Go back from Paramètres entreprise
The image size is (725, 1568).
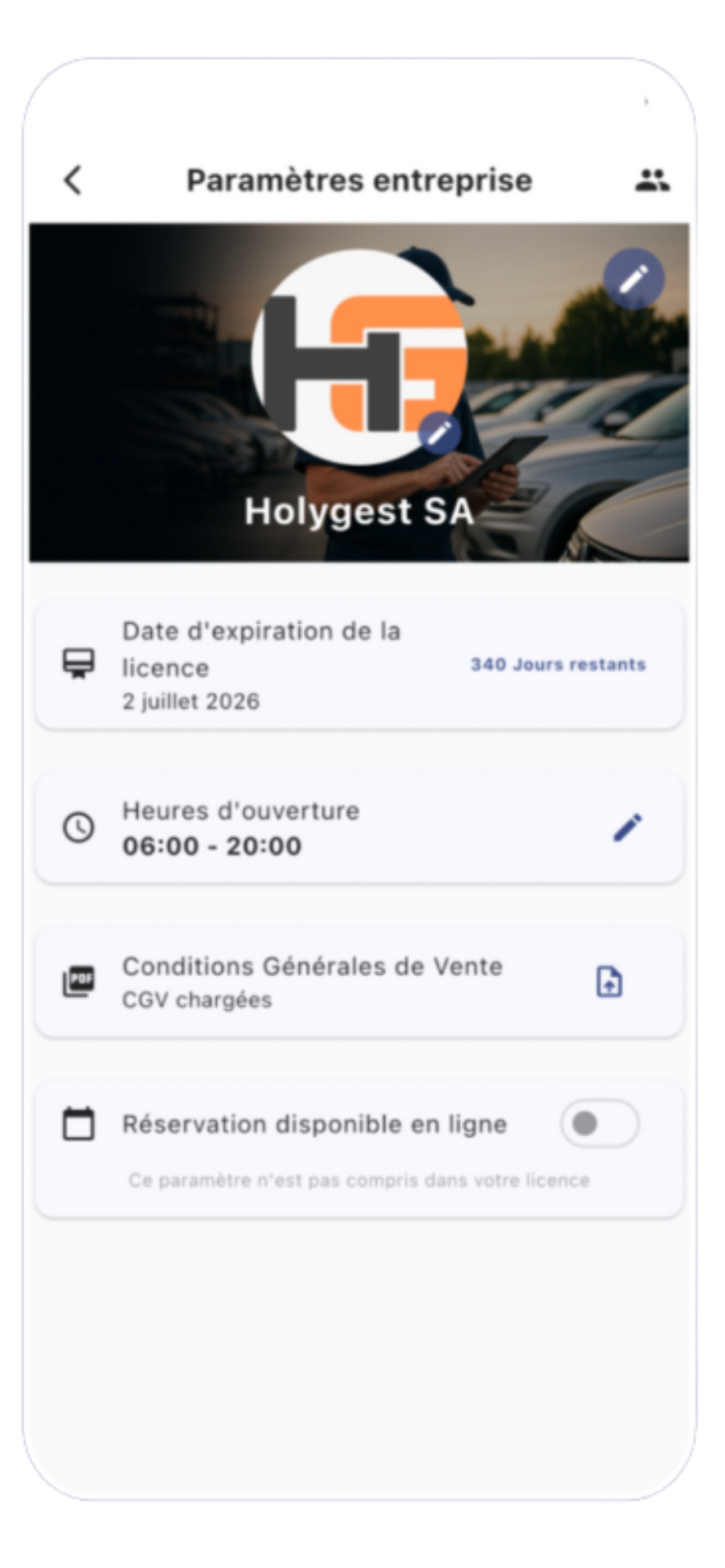tap(73, 181)
